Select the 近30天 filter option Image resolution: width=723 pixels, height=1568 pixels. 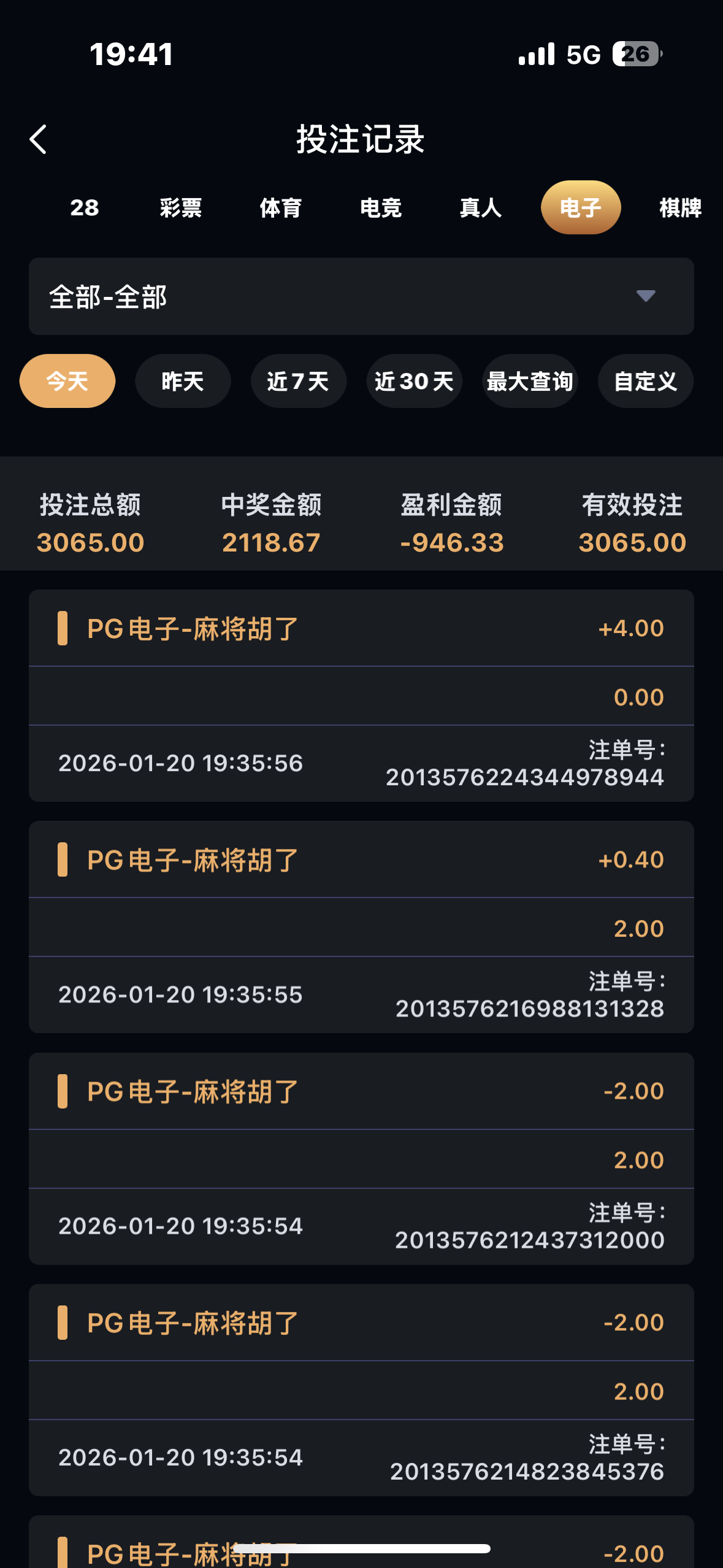414,380
